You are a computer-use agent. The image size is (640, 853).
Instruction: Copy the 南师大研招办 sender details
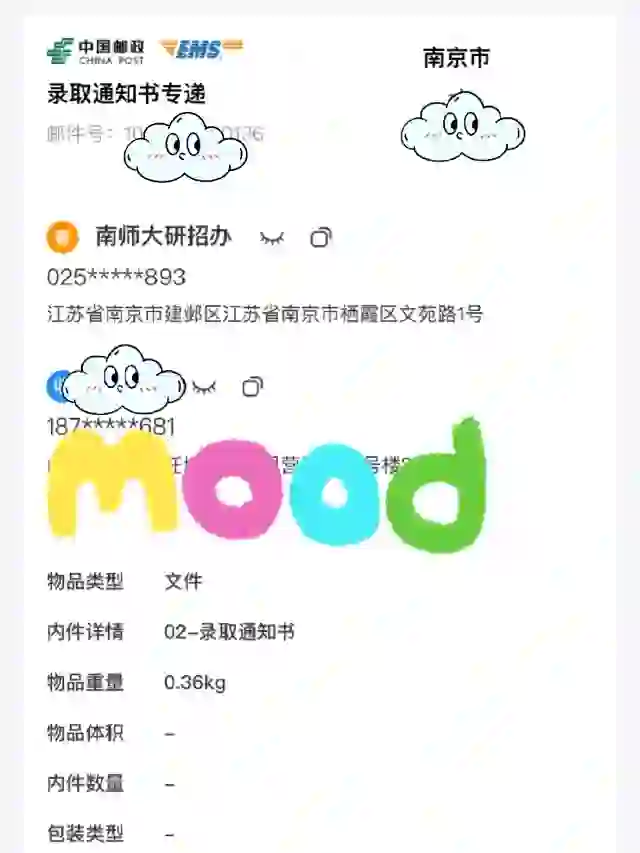320,238
